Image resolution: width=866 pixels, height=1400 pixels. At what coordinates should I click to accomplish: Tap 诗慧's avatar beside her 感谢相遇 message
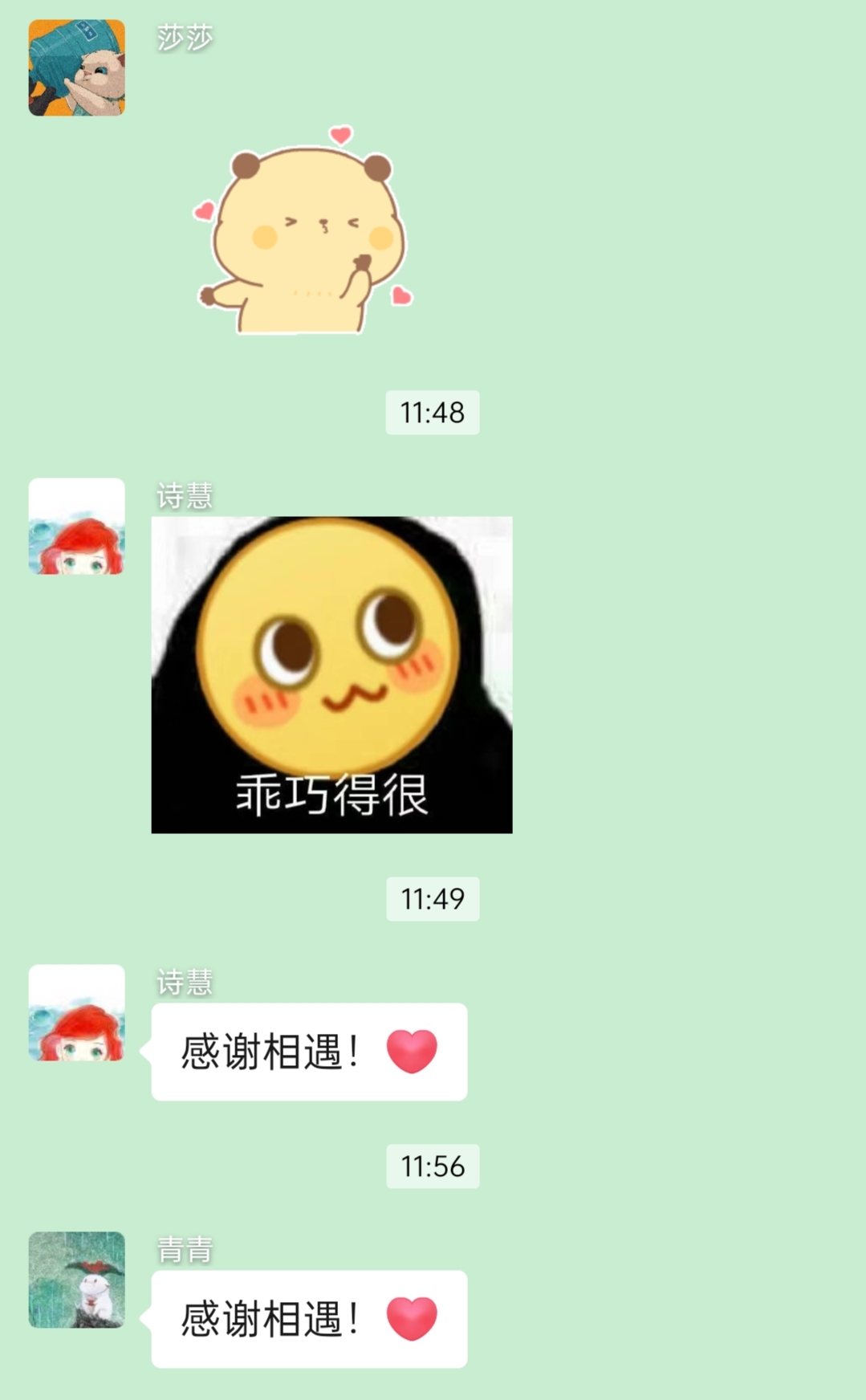pos(77,1012)
